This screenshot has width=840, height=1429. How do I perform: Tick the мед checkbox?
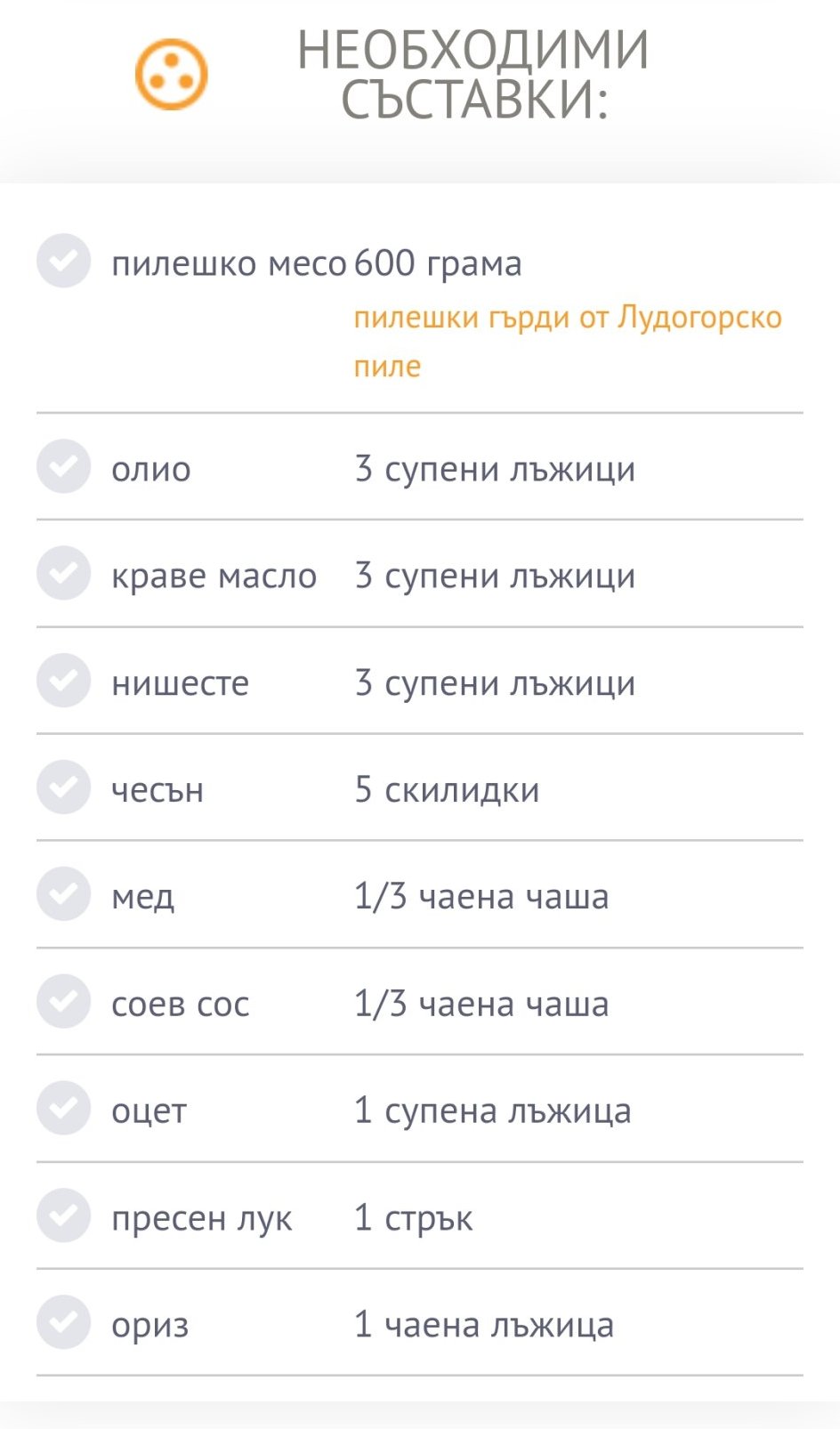(63, 894)
